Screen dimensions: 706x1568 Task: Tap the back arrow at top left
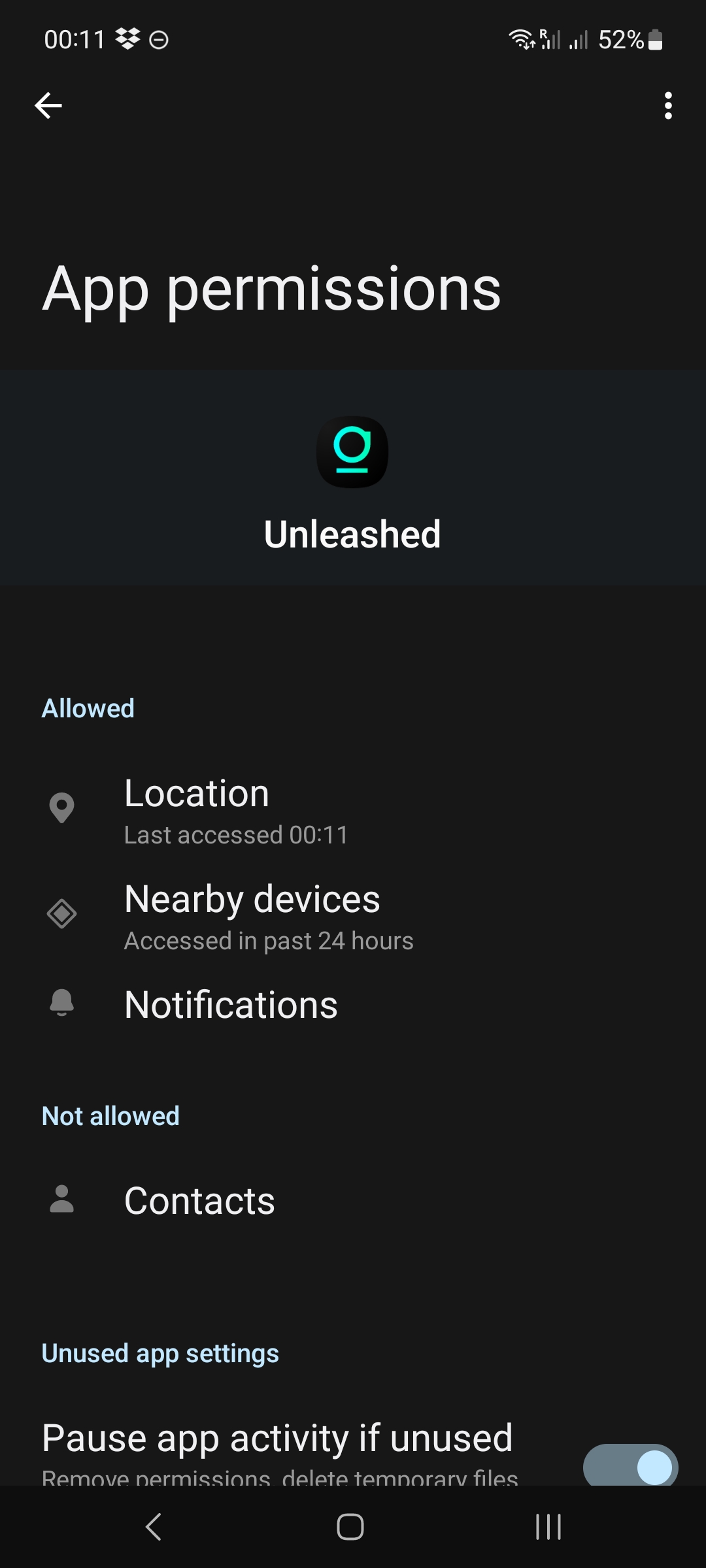48,105
